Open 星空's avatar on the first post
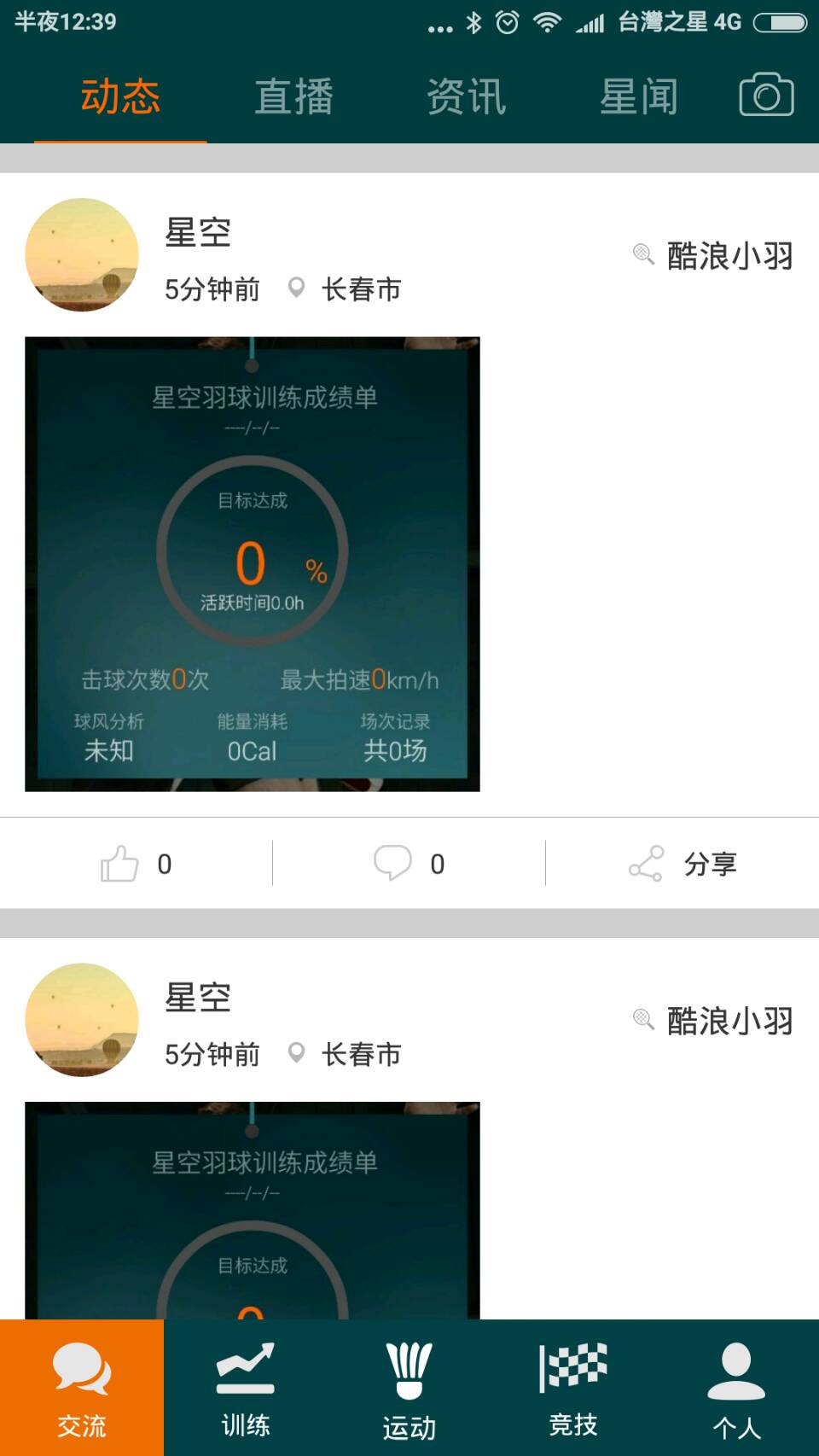819x1456 pixels. [82, 255]
